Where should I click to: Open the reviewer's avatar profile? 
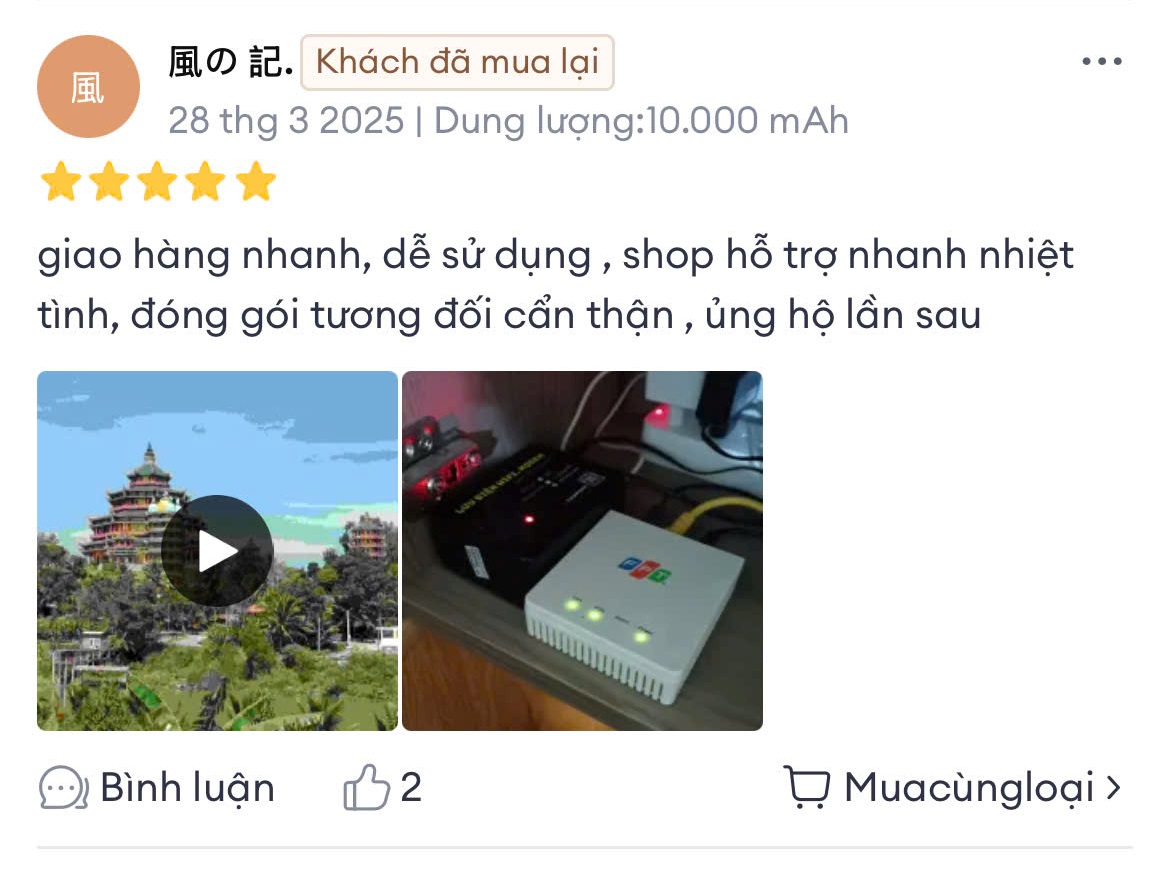[87, 87]
